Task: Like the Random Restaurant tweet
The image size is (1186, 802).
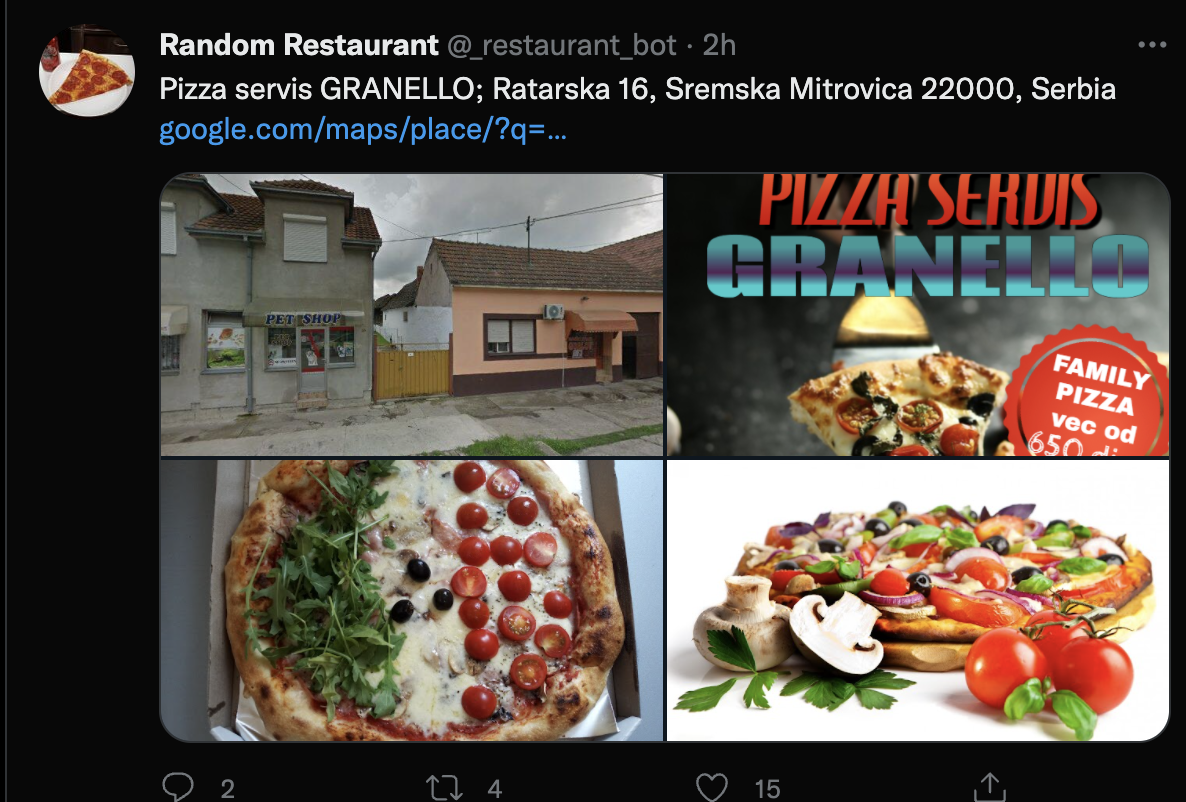Action: click(711, 788)
